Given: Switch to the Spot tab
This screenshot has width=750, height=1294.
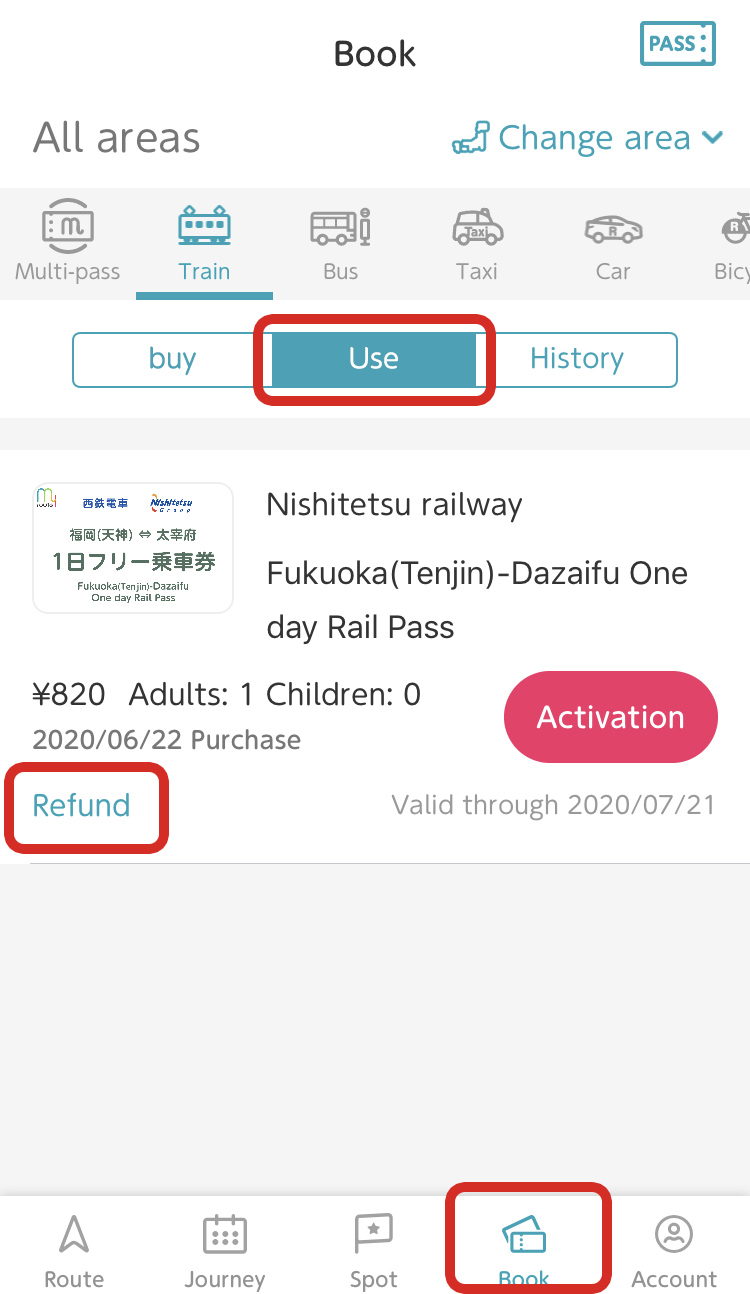Looking at the screenshot, I should click(x=374, y=1250).
